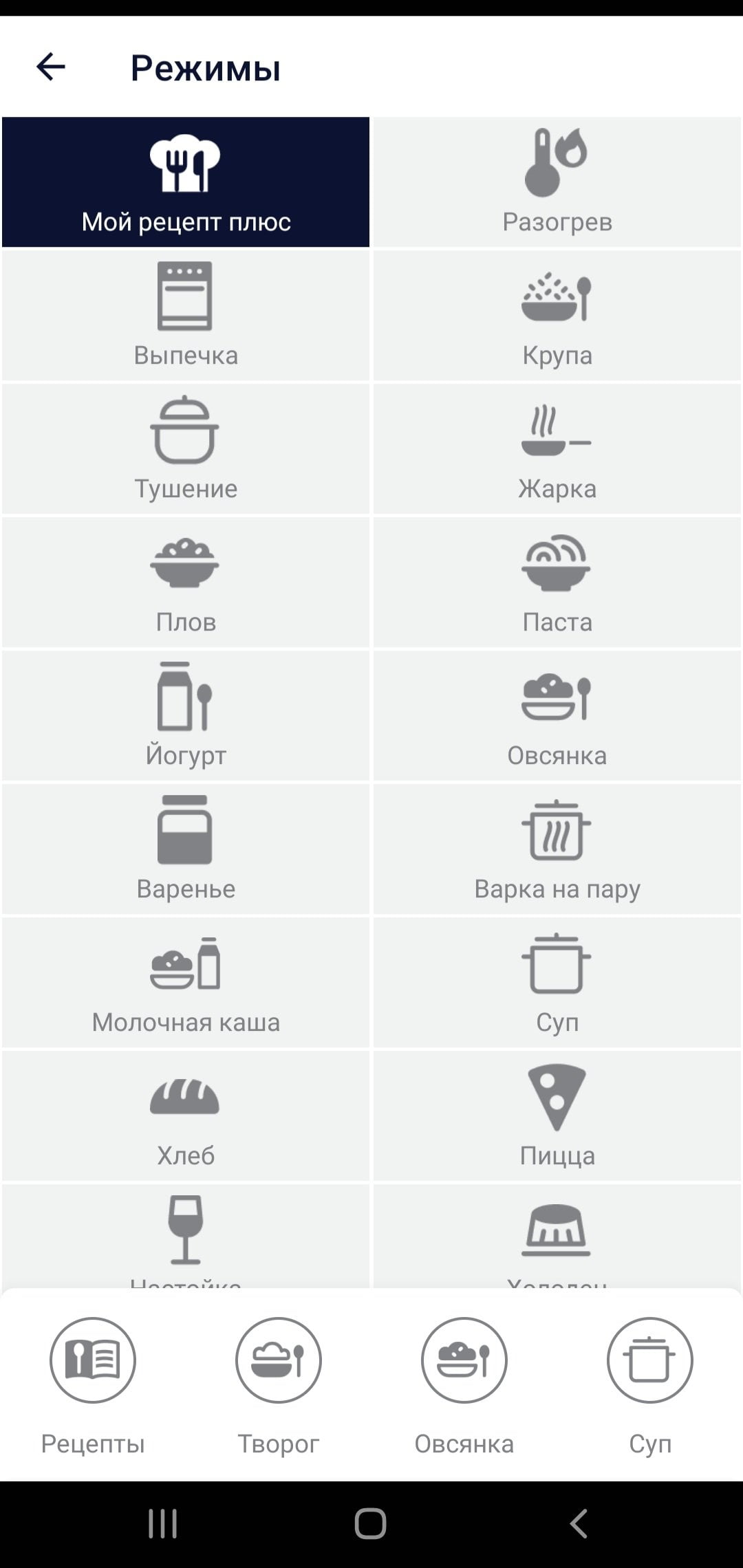Viewport: 743px width, 1568px height.
Task: Pick the Молочная каша mode
Action: click(x=186, y=983)
